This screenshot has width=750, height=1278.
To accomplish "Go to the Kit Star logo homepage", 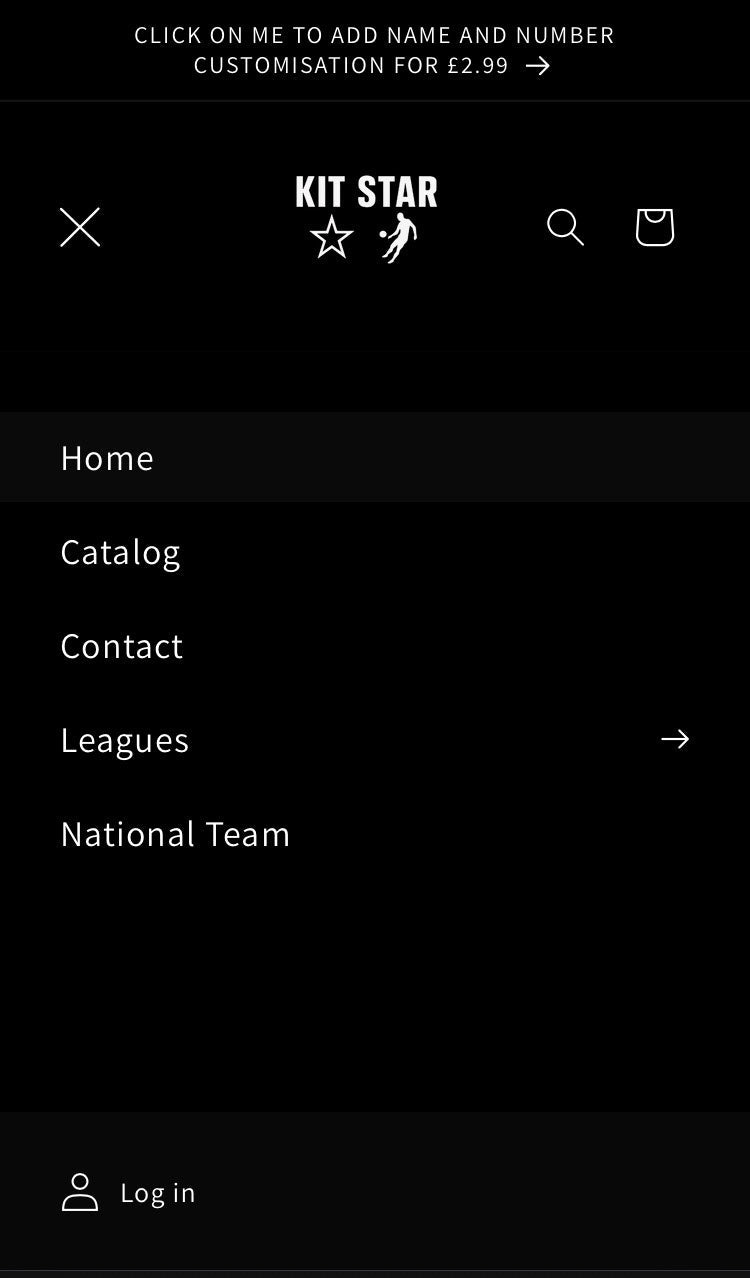I will tap(367, 218).
